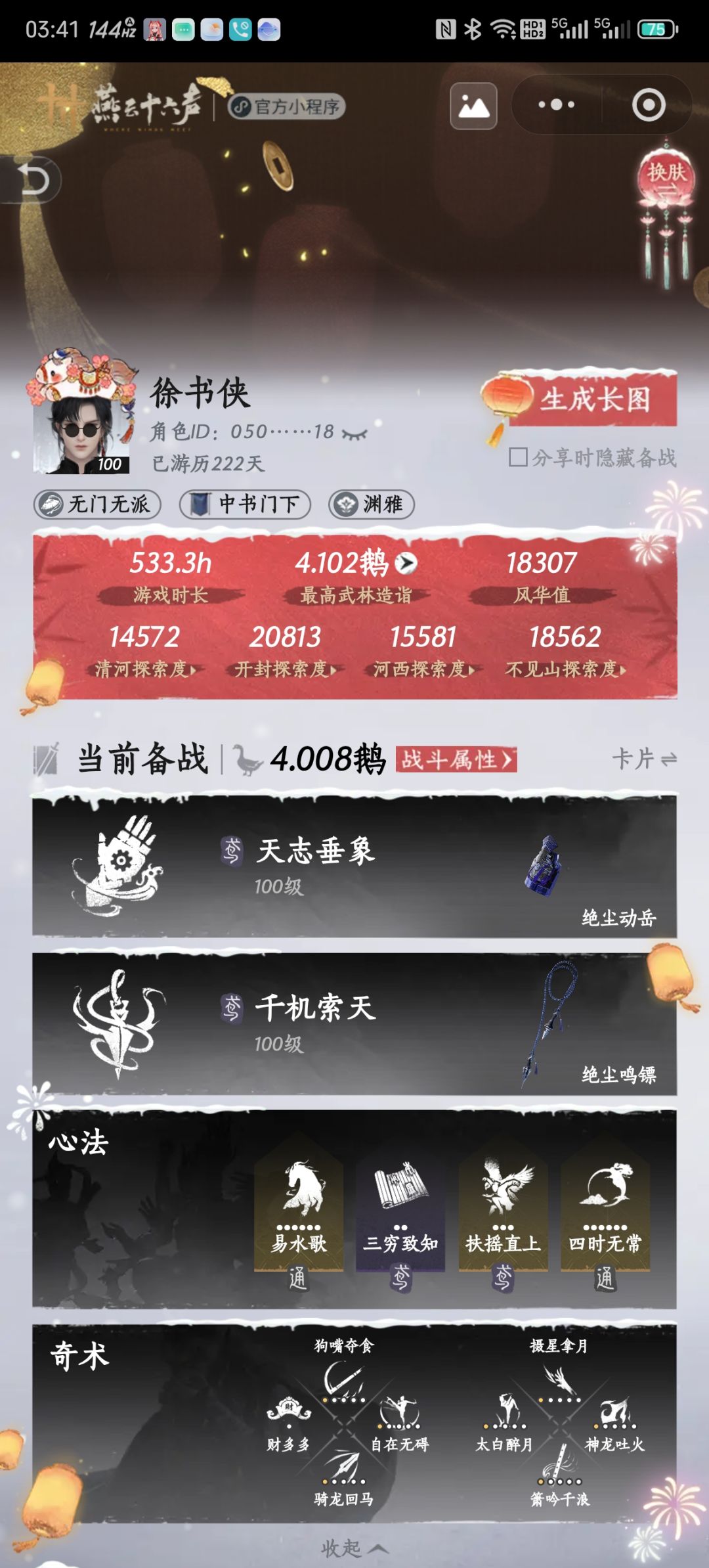Check the 分享时隐藏备战 checkbox
709x1568 pixels.
518,457
